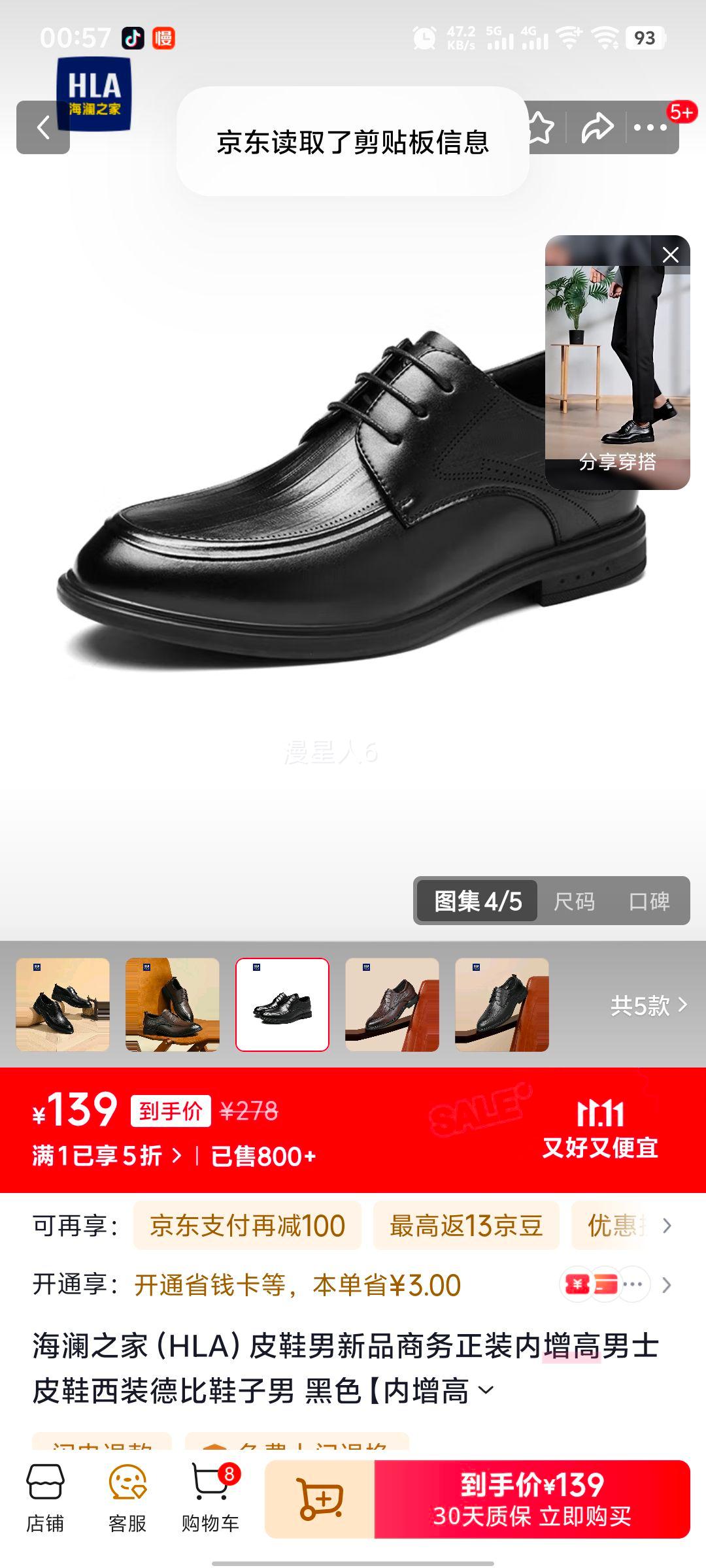Close the 分享穿搭 floating card

[x=671, y=255]
